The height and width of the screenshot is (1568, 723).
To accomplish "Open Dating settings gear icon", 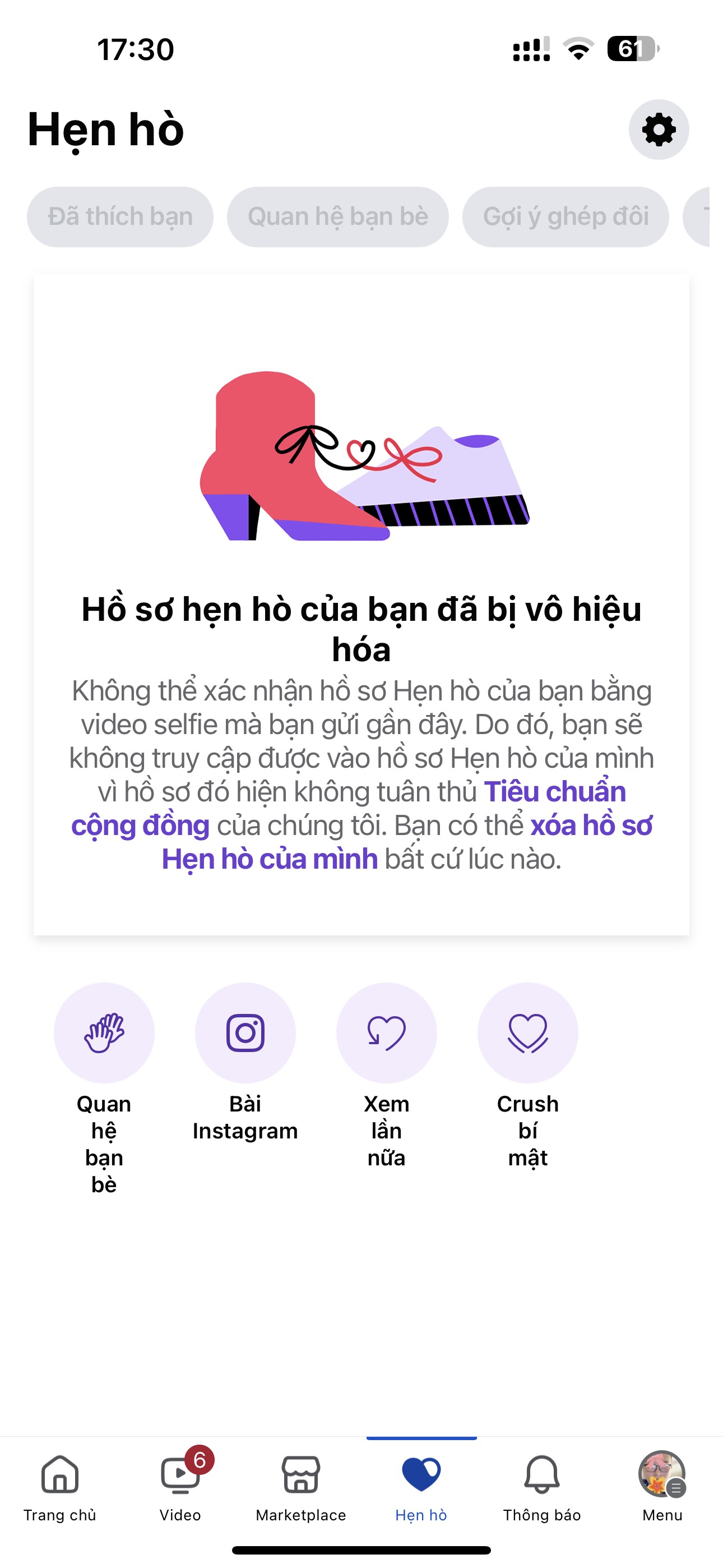I will click(x=659, y=130).
